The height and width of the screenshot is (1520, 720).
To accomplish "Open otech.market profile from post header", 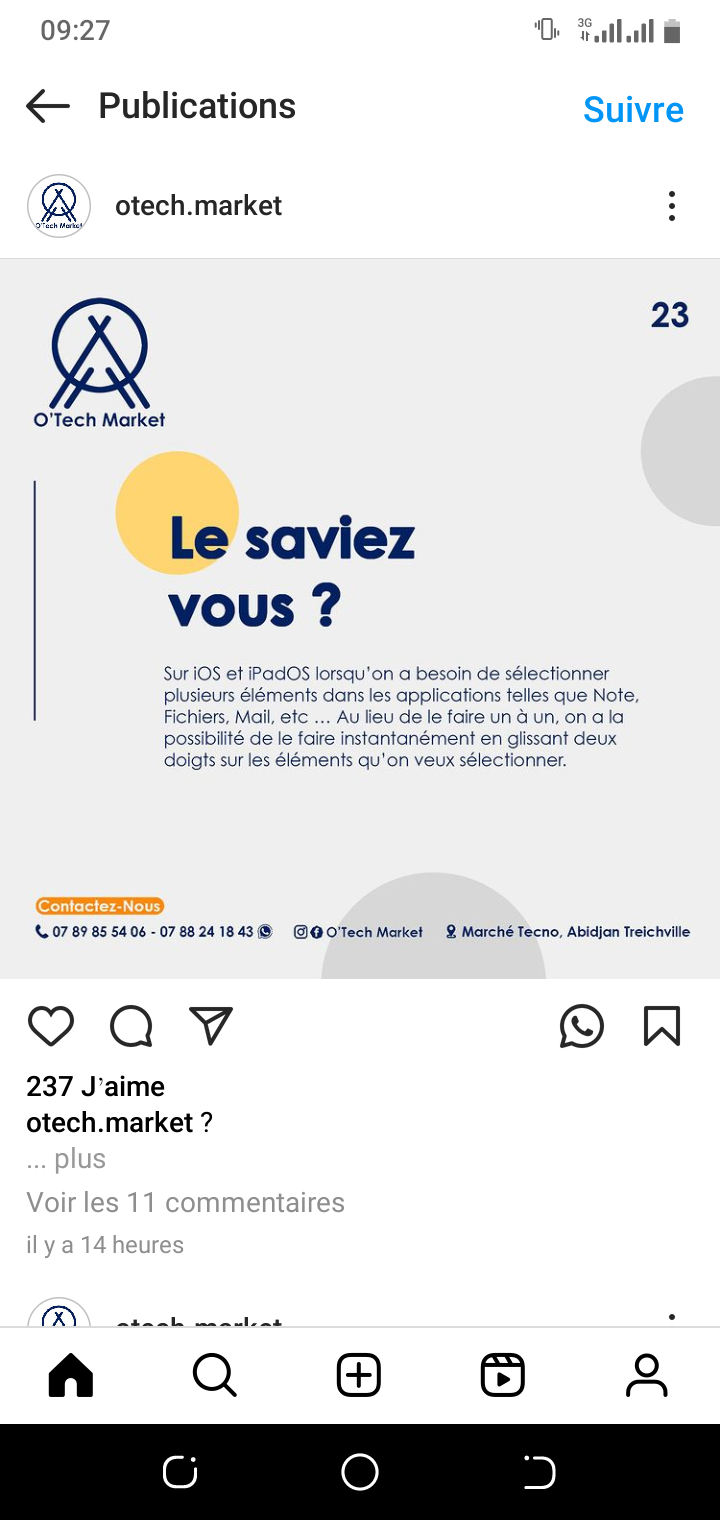I will (198, 206).
